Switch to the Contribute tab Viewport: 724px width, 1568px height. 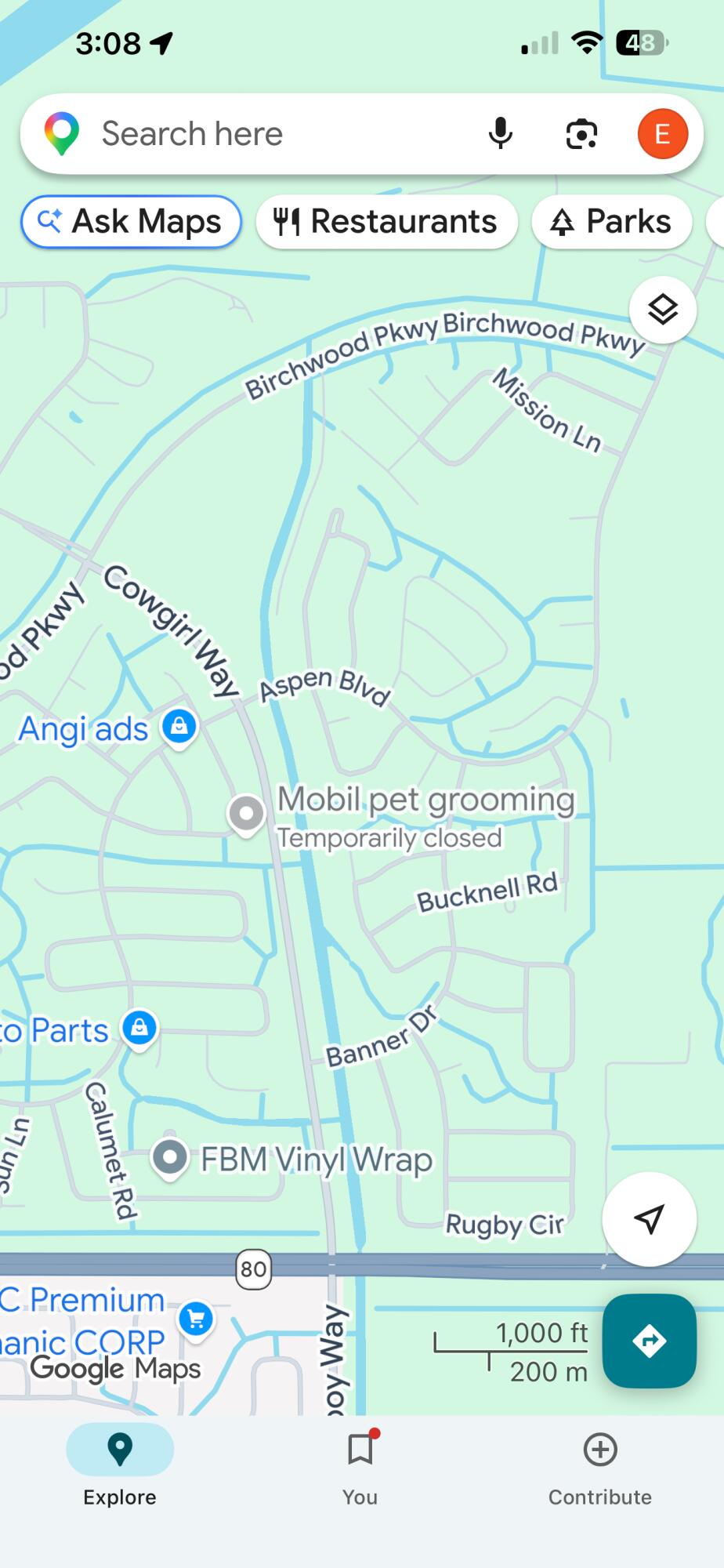(x=600, y=1465)
